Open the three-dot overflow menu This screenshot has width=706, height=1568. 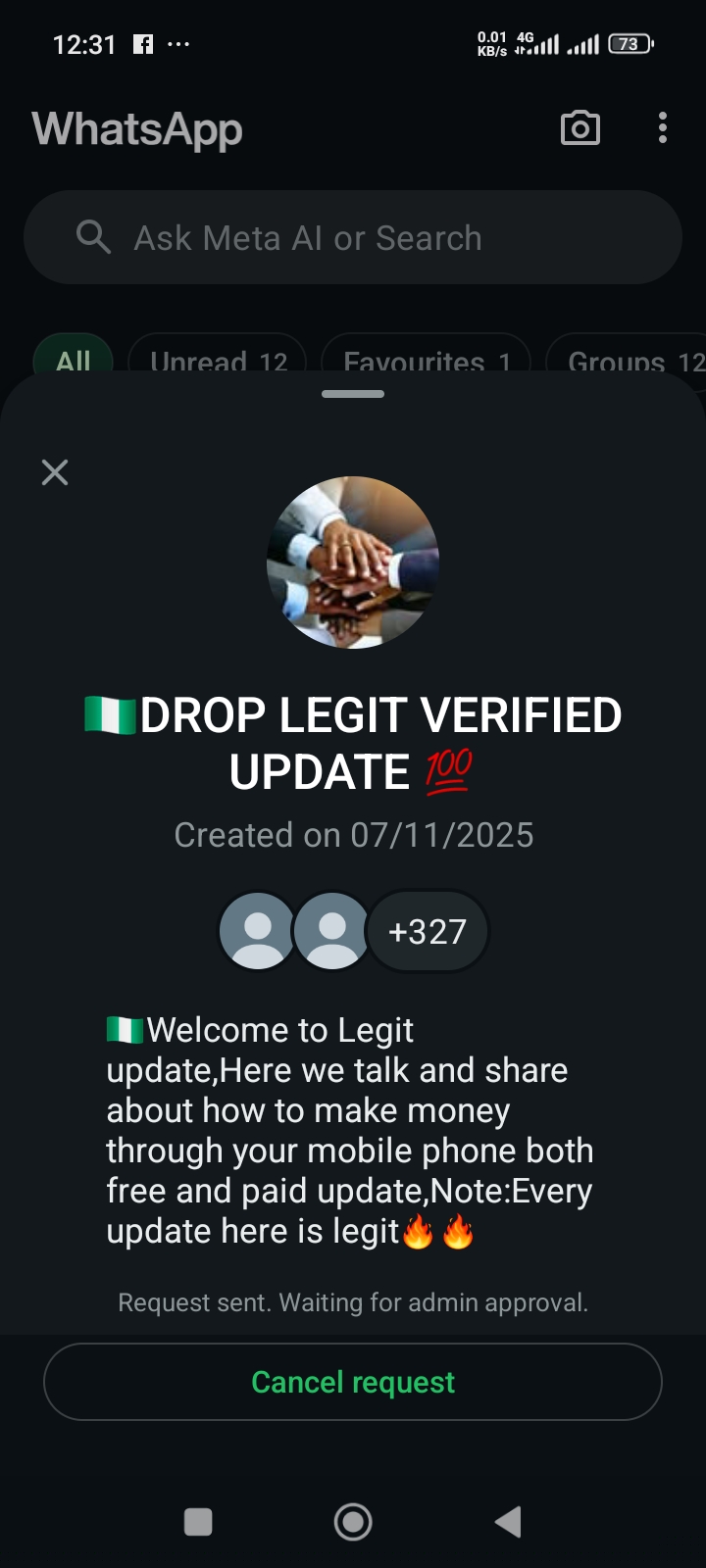pyautogui.click(x=663, y=128)
